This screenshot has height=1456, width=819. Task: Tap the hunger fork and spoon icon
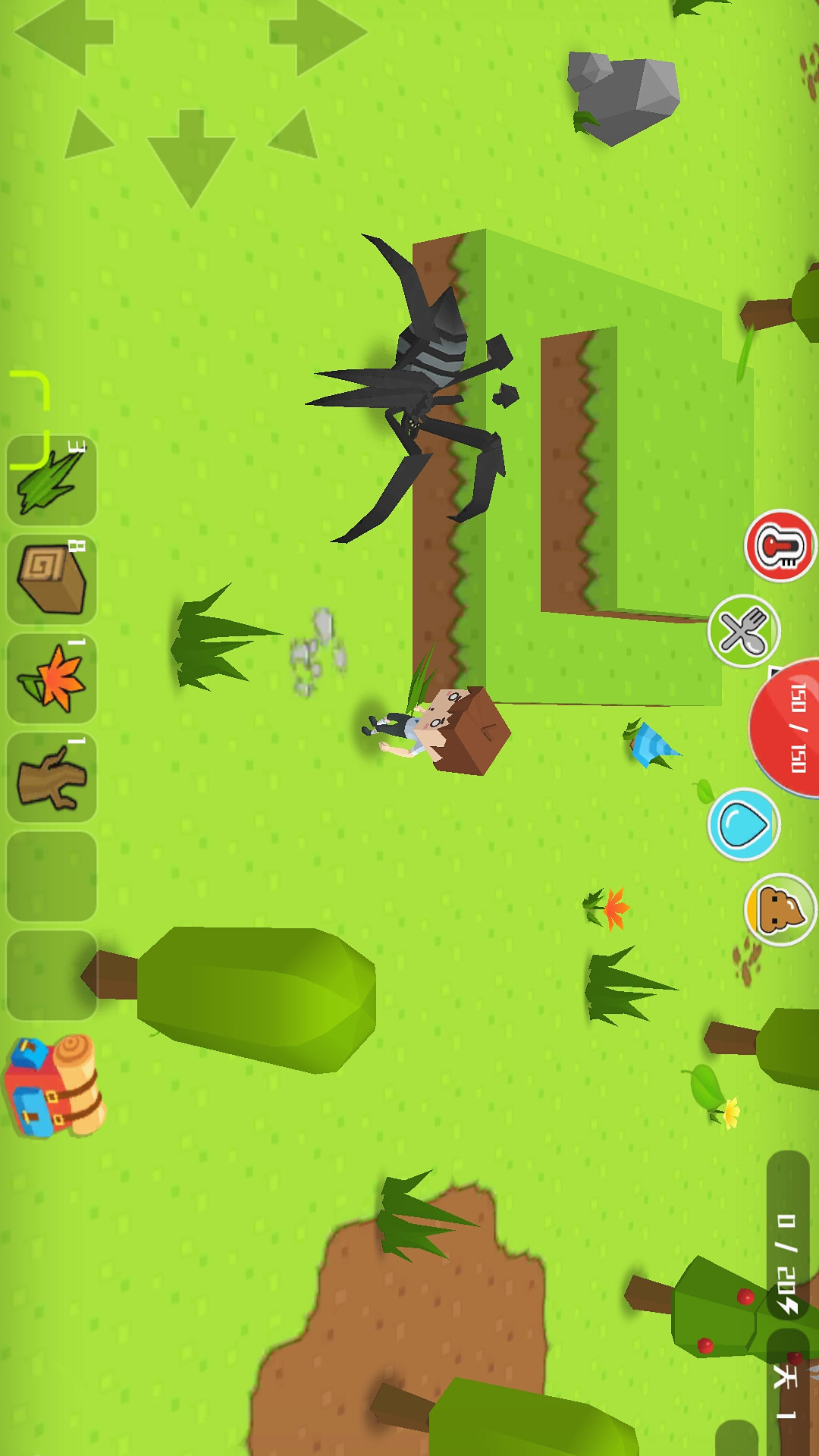[744, 631]
